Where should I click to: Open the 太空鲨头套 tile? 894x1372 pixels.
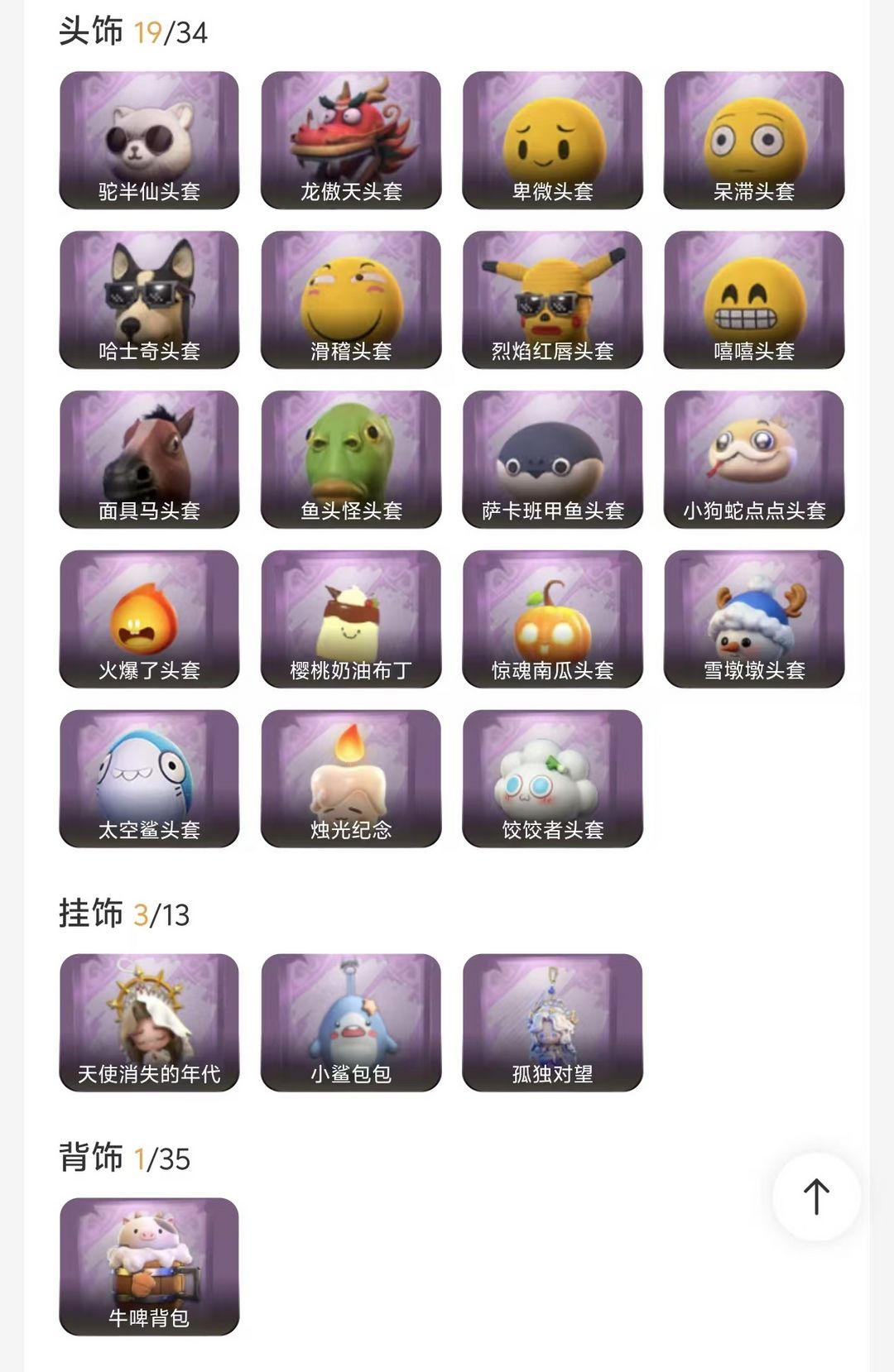[149, 779]
